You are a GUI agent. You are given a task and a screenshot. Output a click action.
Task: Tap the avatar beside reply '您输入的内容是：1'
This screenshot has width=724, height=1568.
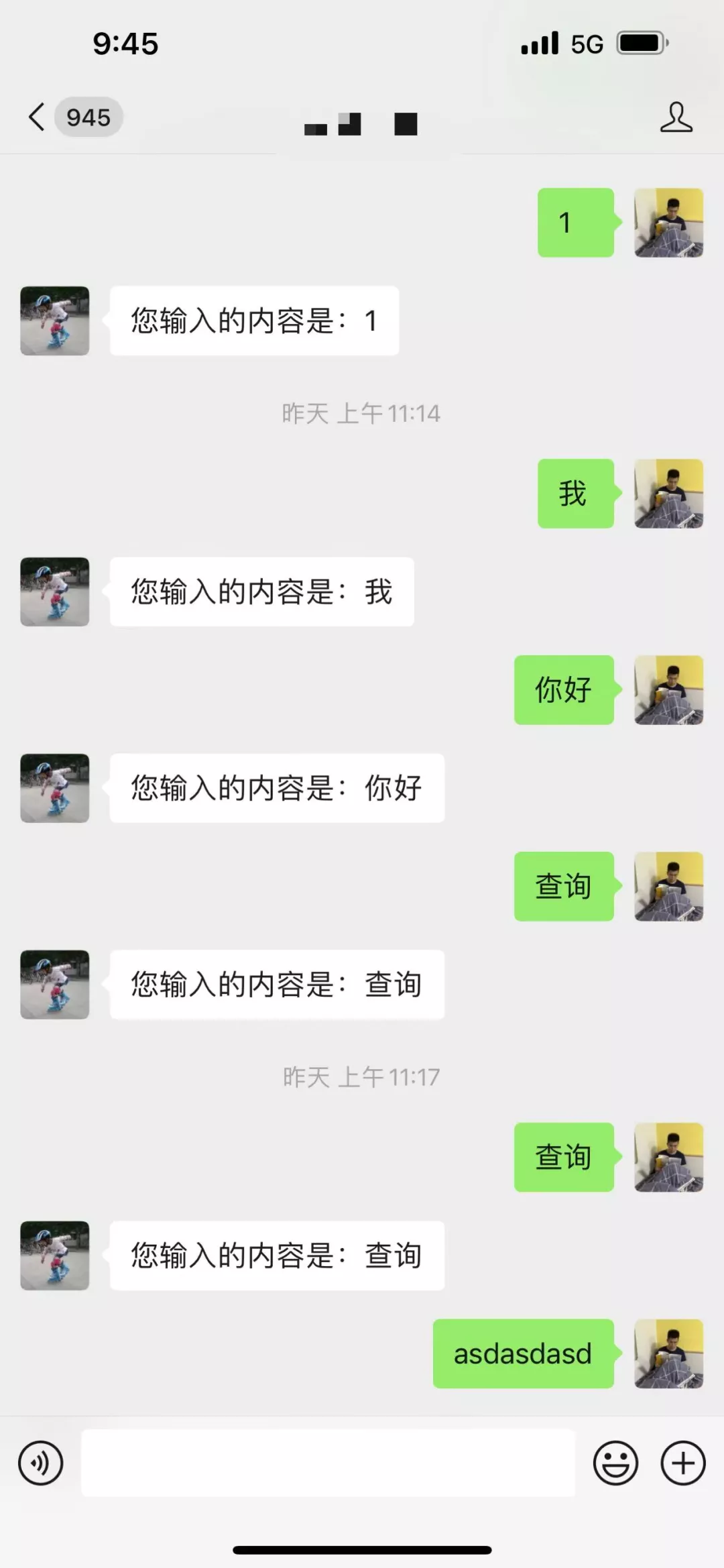click(55, 321)
